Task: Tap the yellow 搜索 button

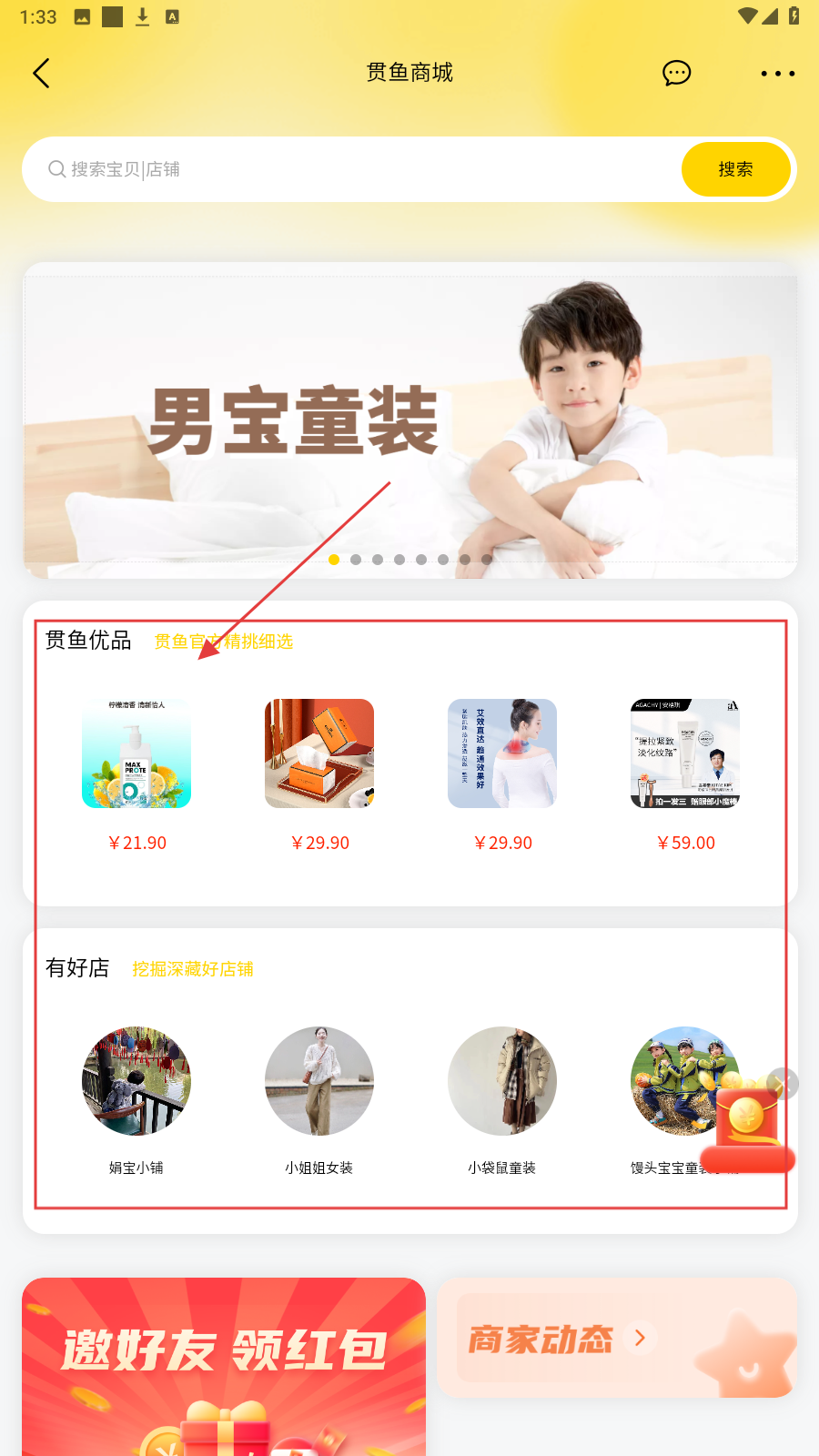Action: [735, 169]
